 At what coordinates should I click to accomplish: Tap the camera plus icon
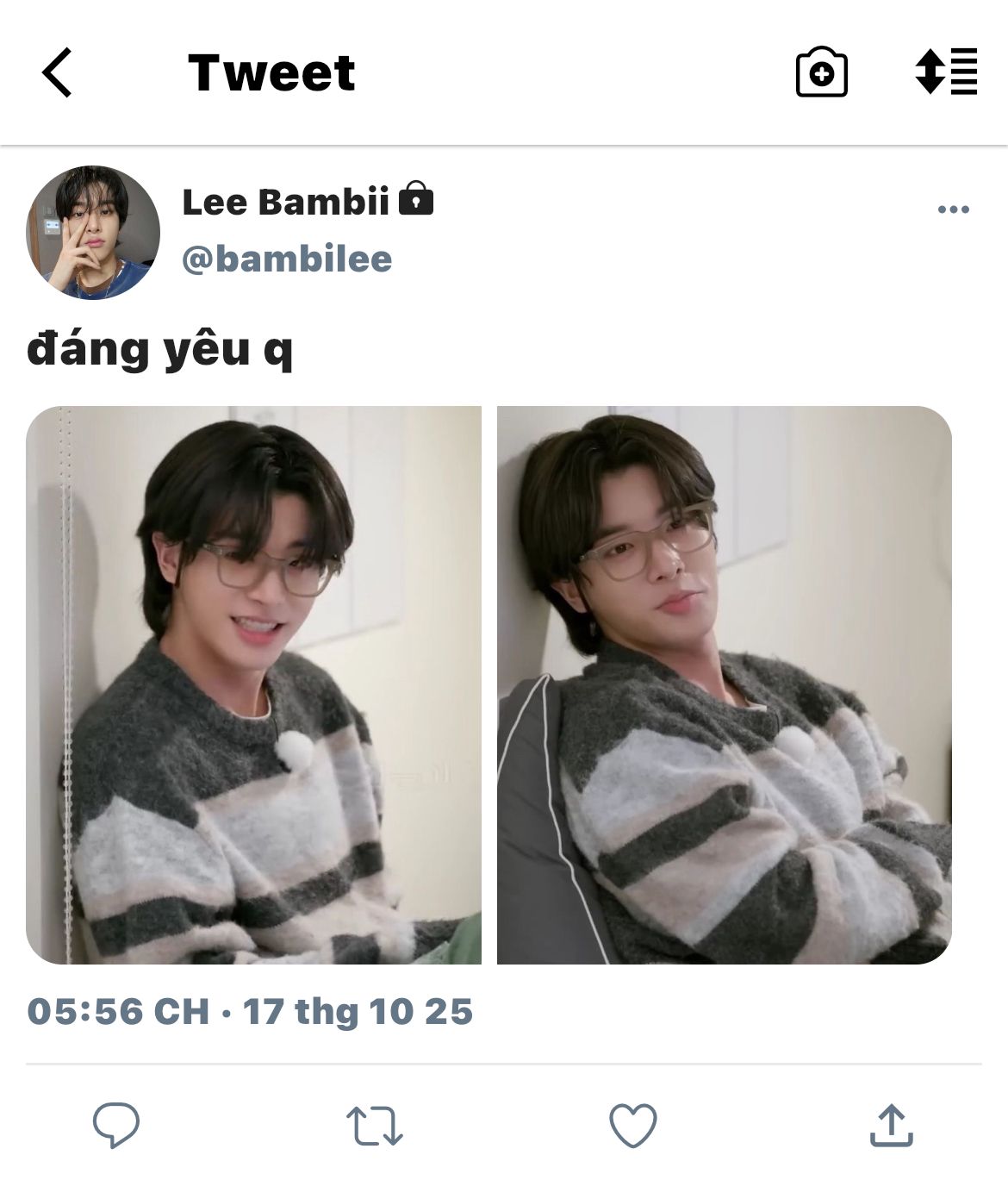coord(821,72)
